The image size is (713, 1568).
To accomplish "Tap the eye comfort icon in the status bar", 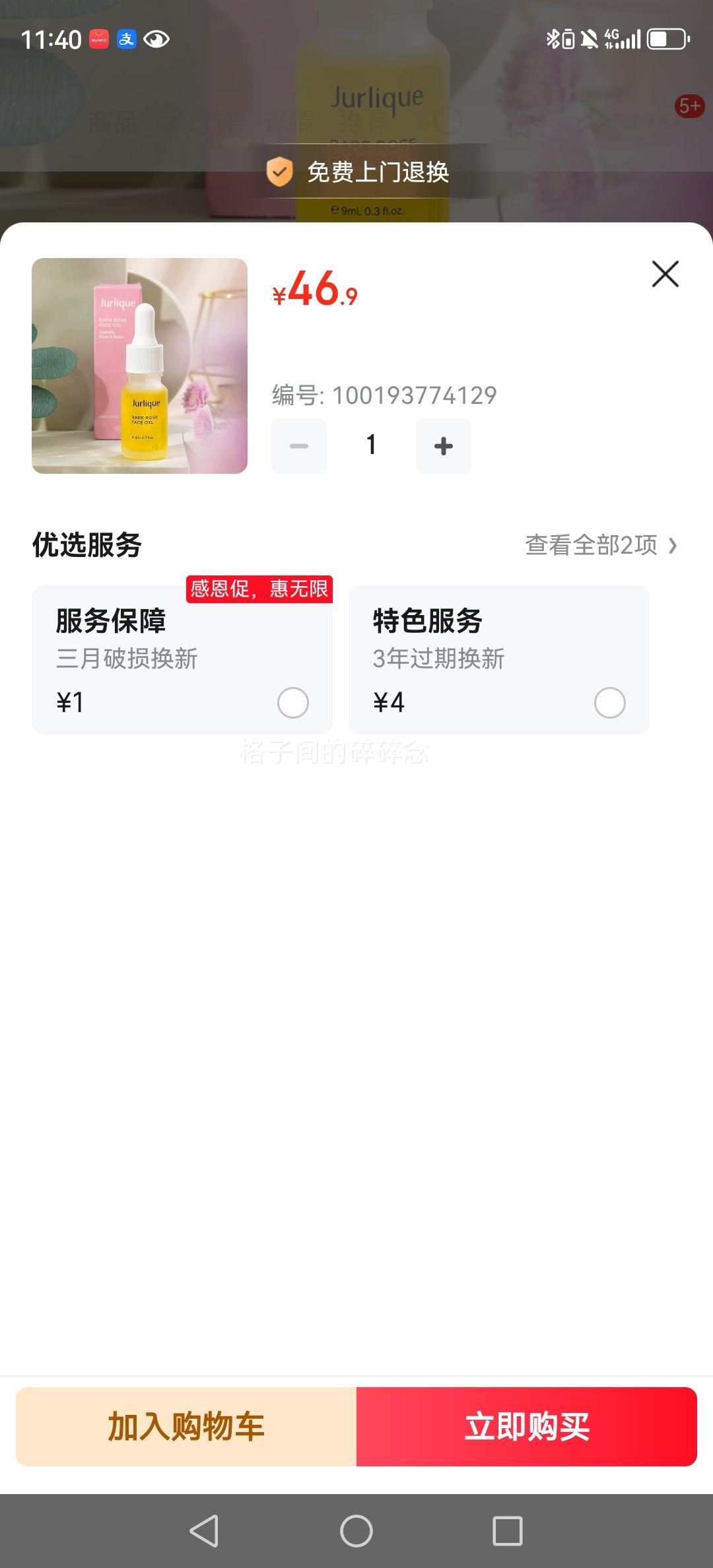I will pyautogui.click(x=157, y=40).
